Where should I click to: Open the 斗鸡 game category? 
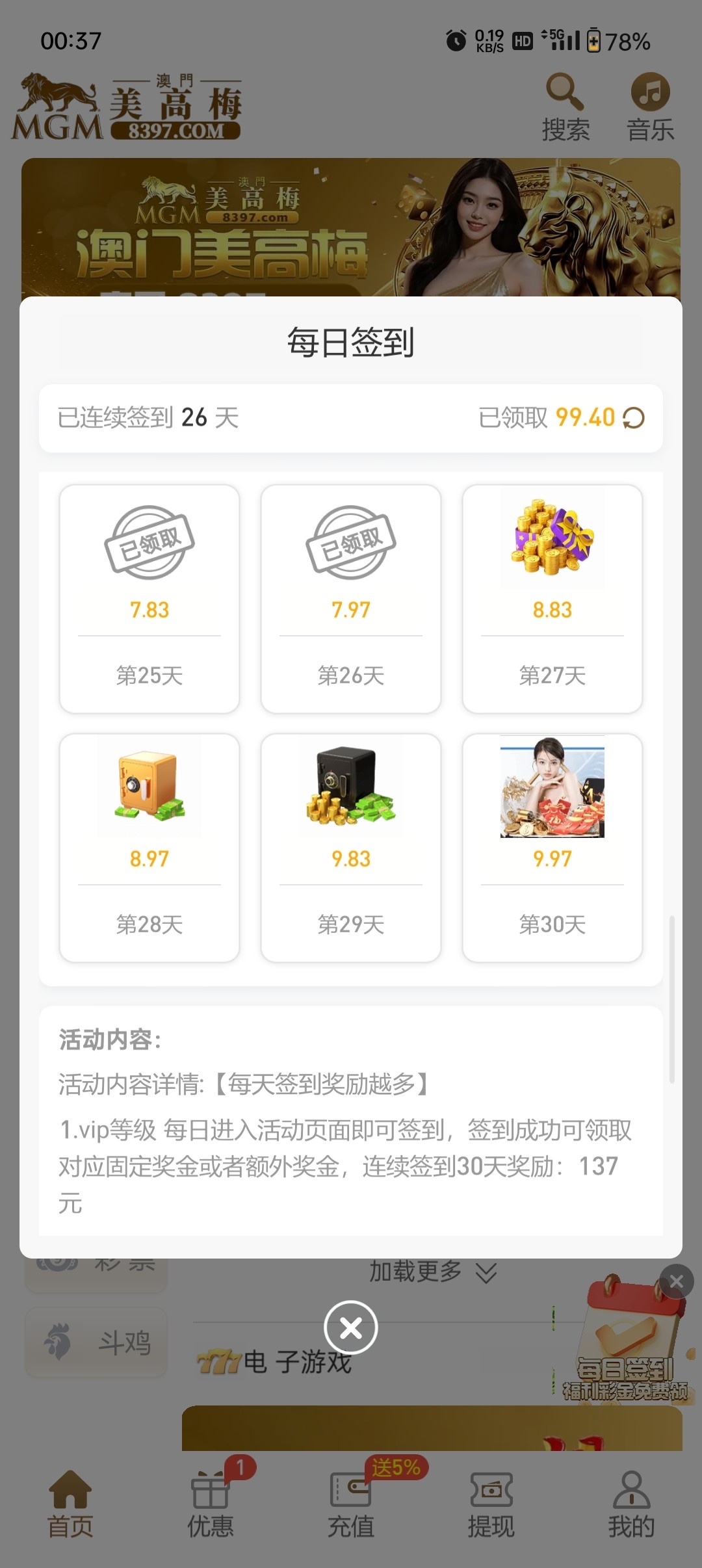point(96,1342)
